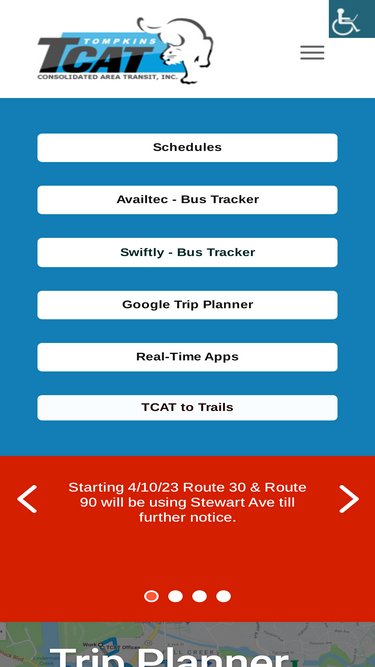Open the Schedules page
Screen dimensions: 375x667
tap(188, 148)
